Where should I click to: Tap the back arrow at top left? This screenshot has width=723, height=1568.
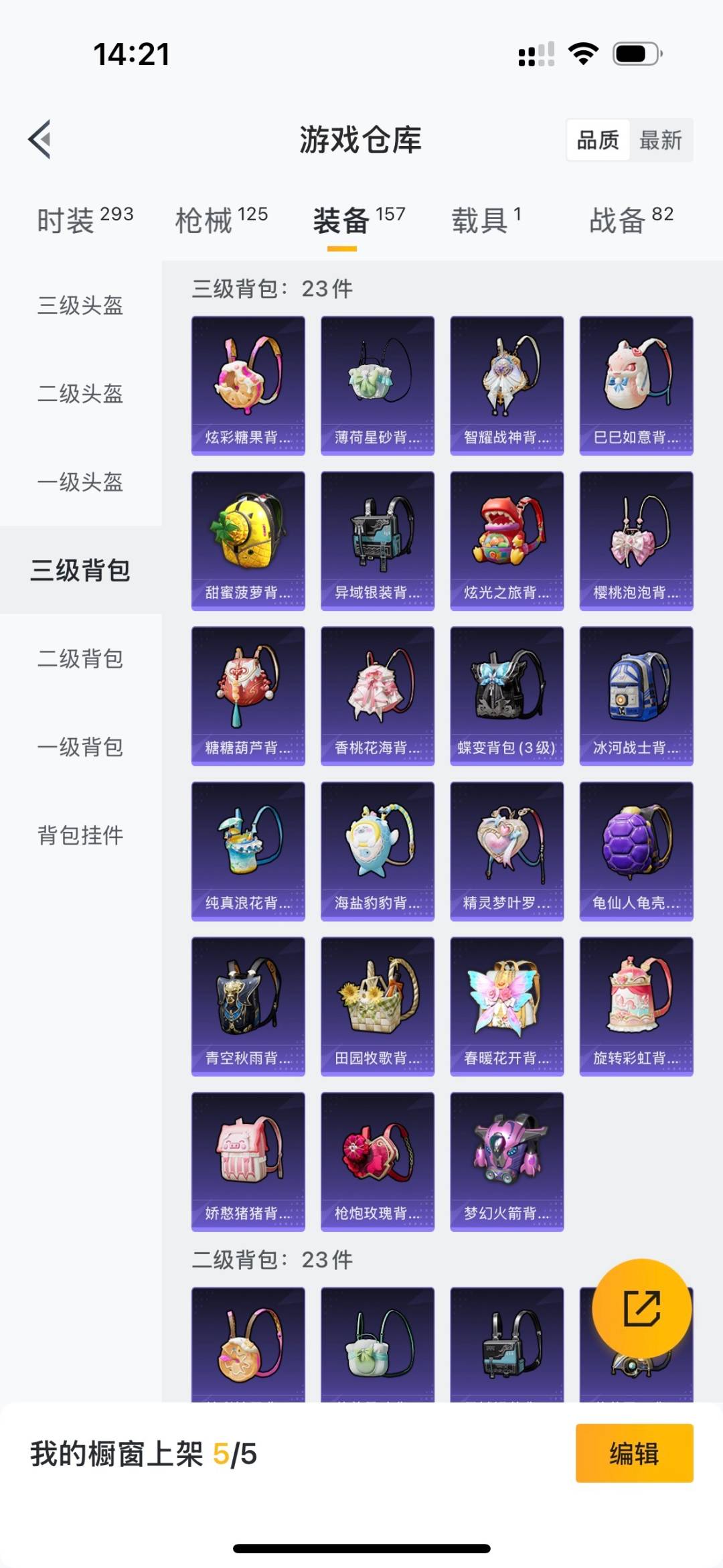click(x=38, y=140)
